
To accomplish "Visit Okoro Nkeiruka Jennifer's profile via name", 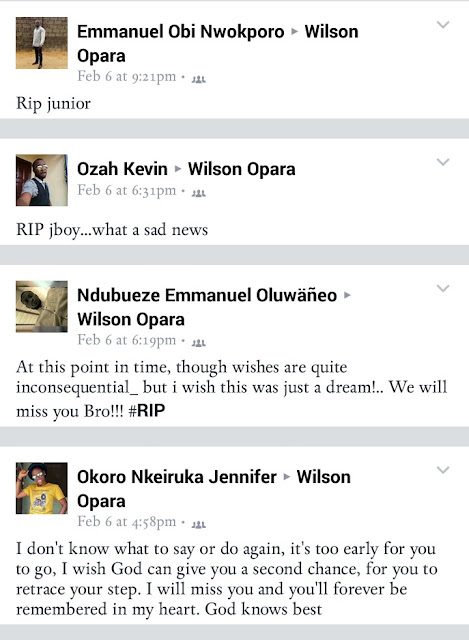I will (x=177, y=477).
